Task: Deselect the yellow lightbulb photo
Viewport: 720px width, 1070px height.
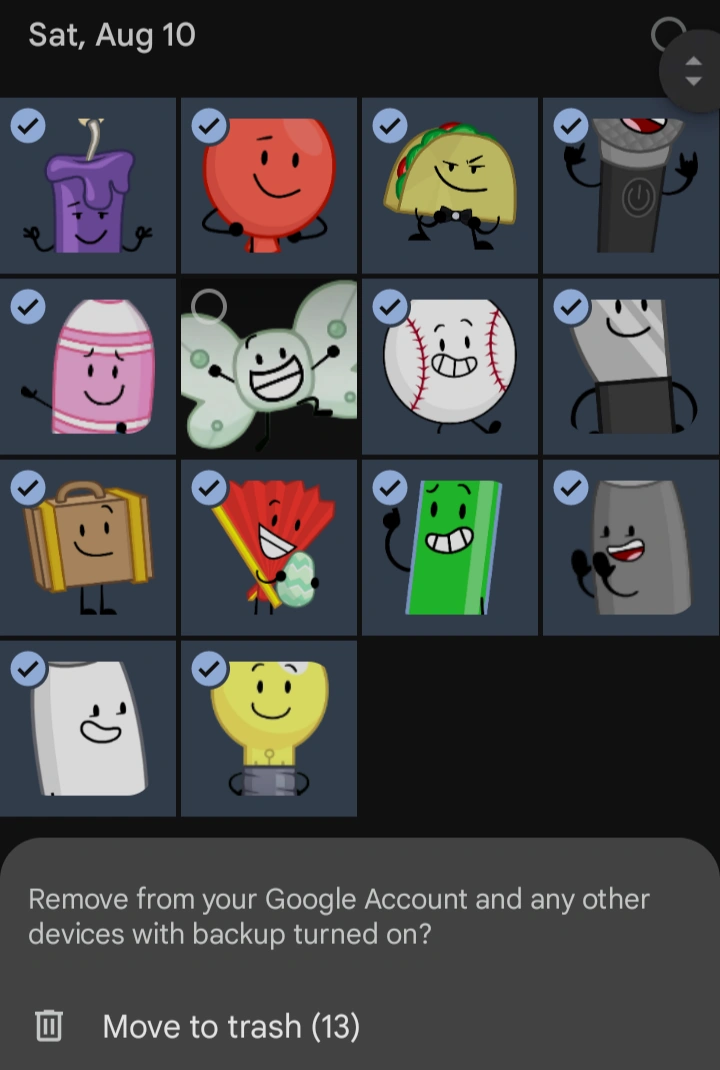Action: 209,668
